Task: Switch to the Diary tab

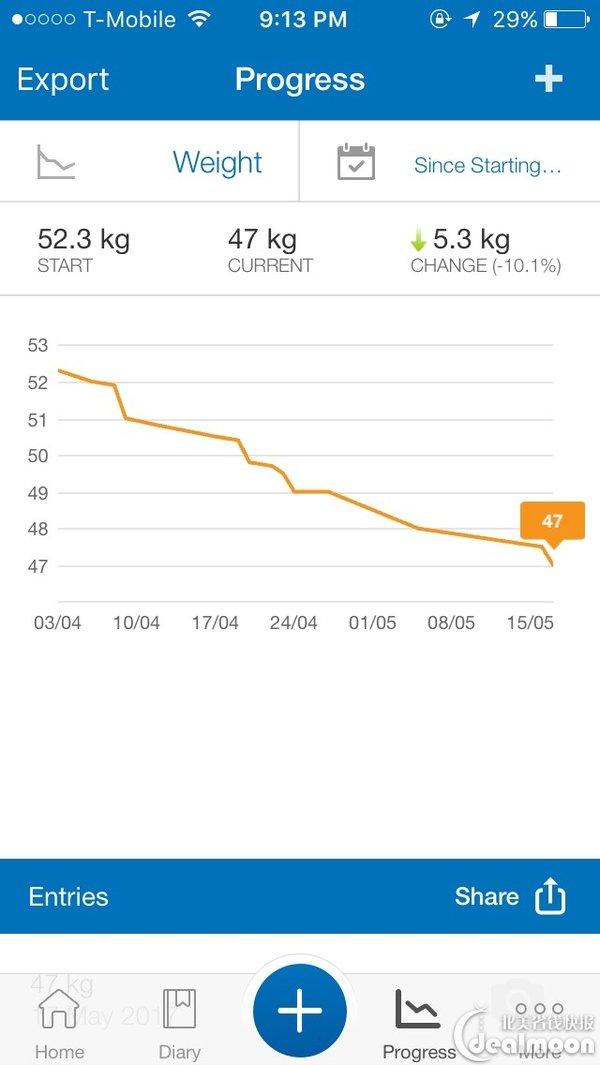Action: 179,1022
